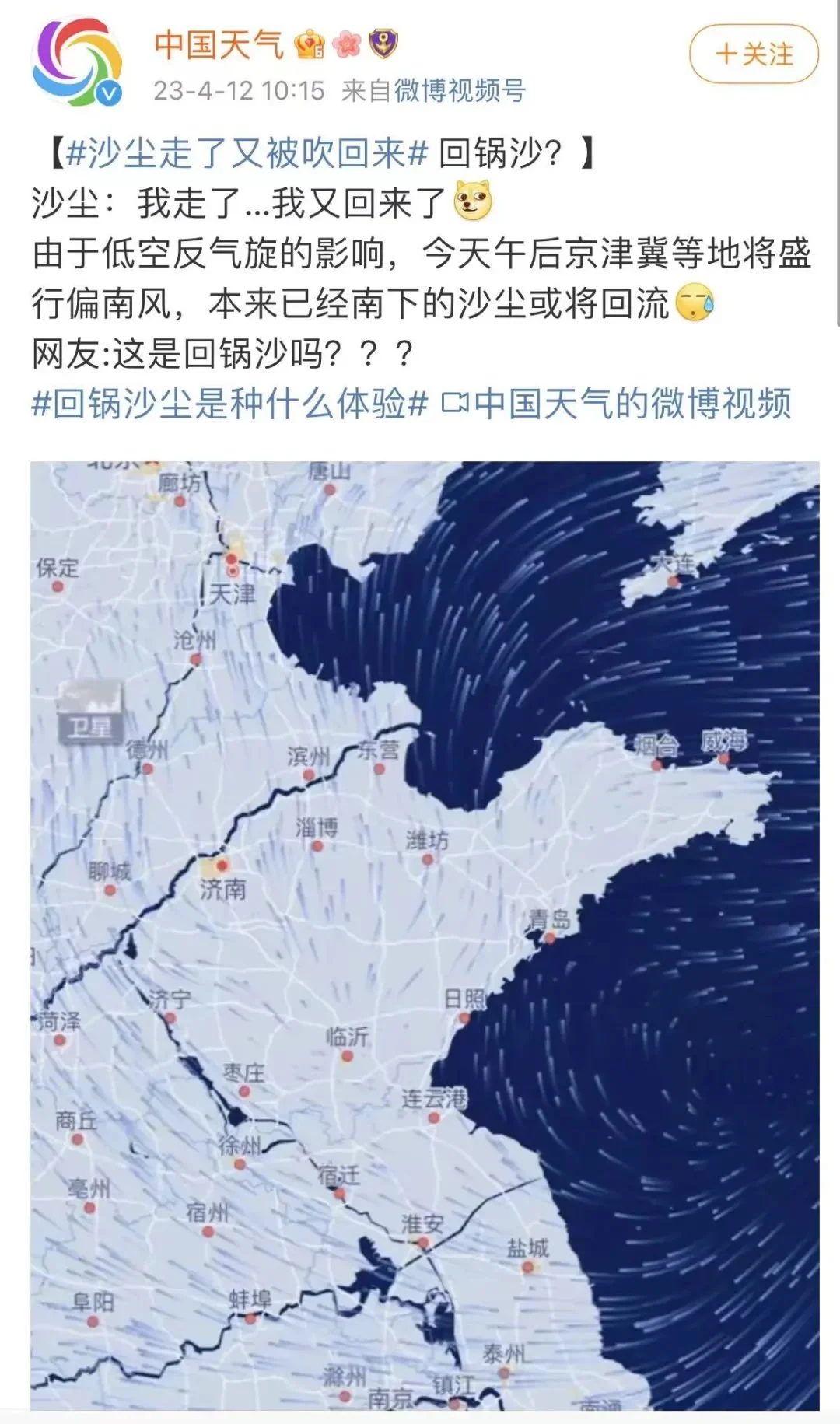Open the 中国天气 profile avatar

77,62
